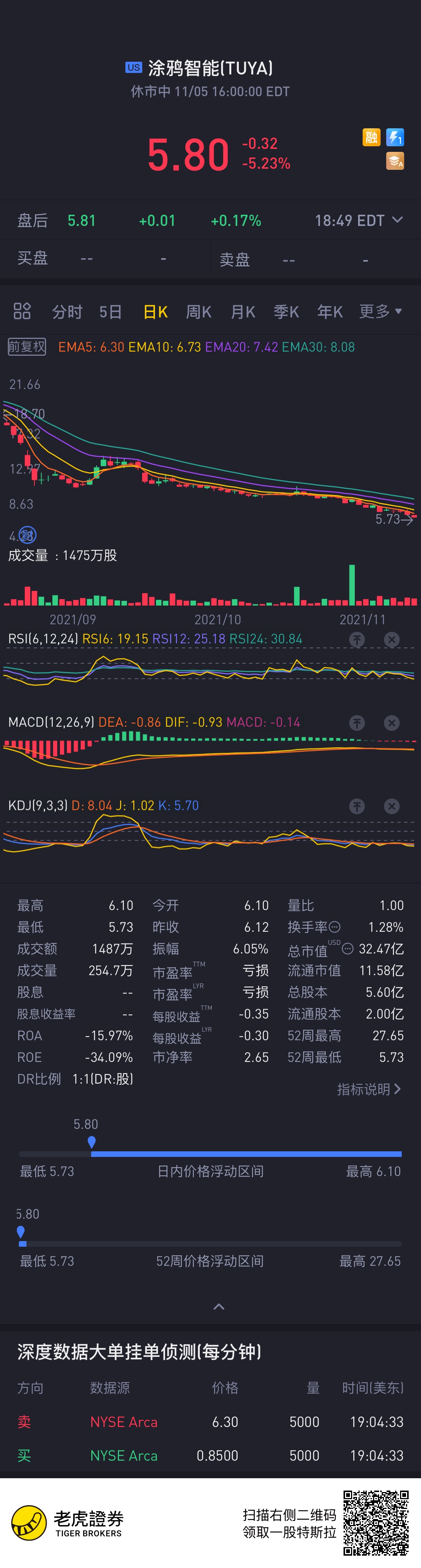
Task: Remove the KDJ indicator panel
Action: [x=392, y=806]
